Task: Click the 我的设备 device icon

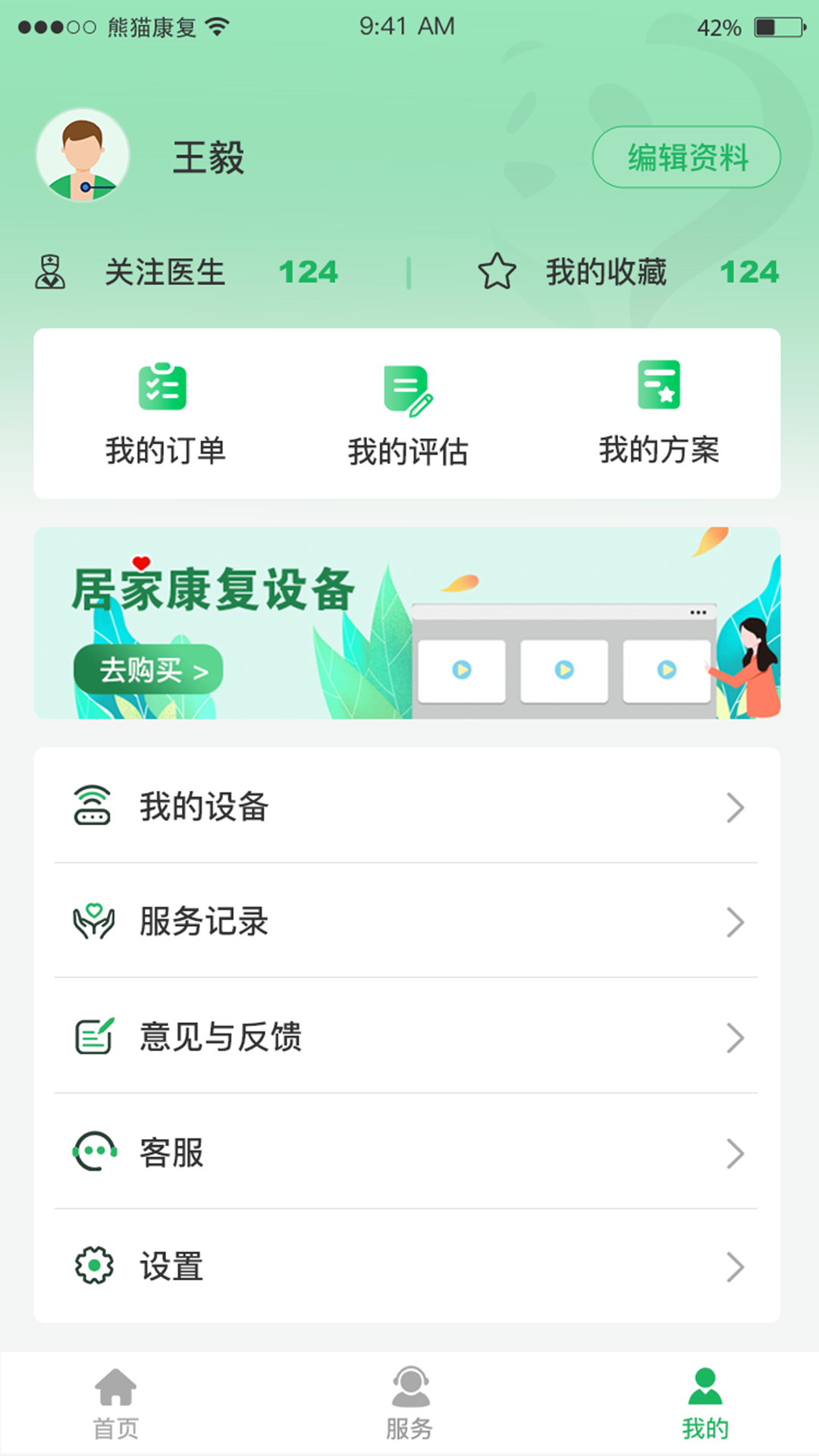Action: click(x=93, y=806)
